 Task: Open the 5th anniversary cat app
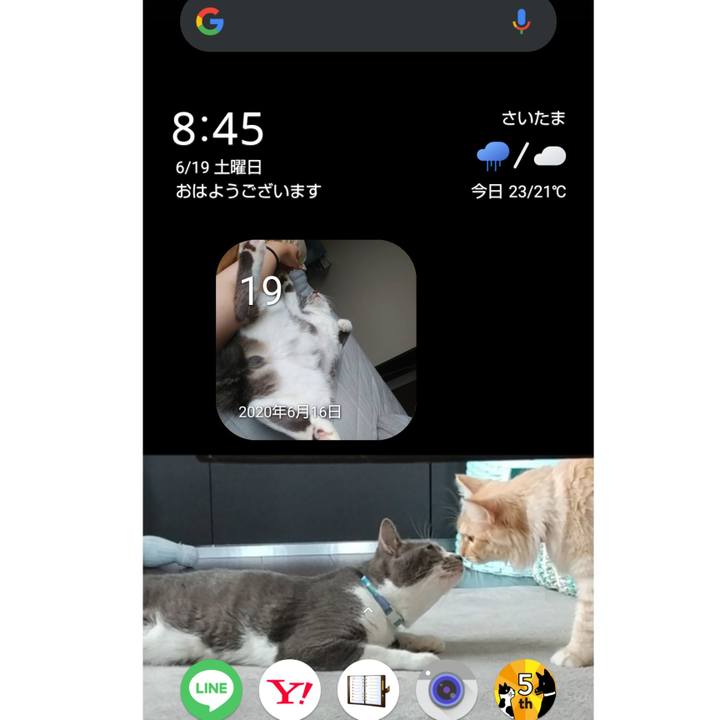coord(526,690)
